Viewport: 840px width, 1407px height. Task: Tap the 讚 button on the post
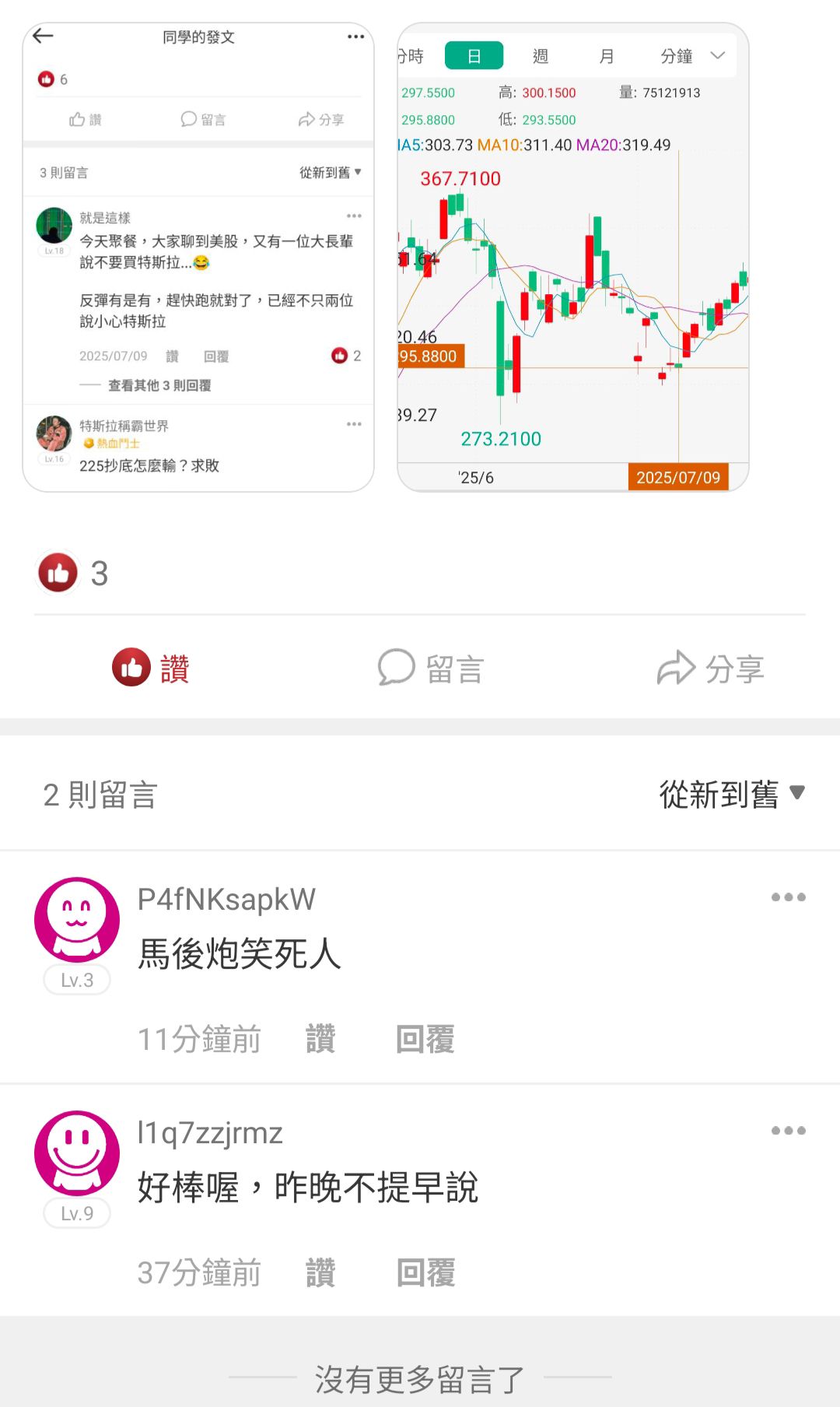(x=151, y=668)
